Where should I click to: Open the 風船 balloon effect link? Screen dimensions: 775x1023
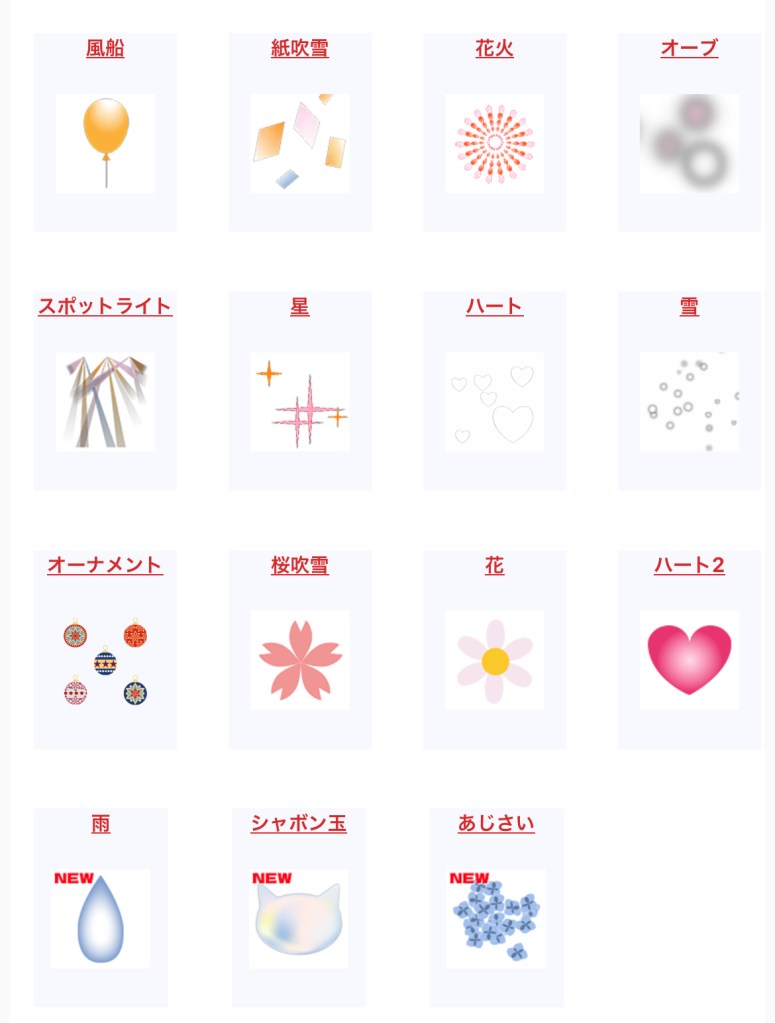click(x=105, y=48)
